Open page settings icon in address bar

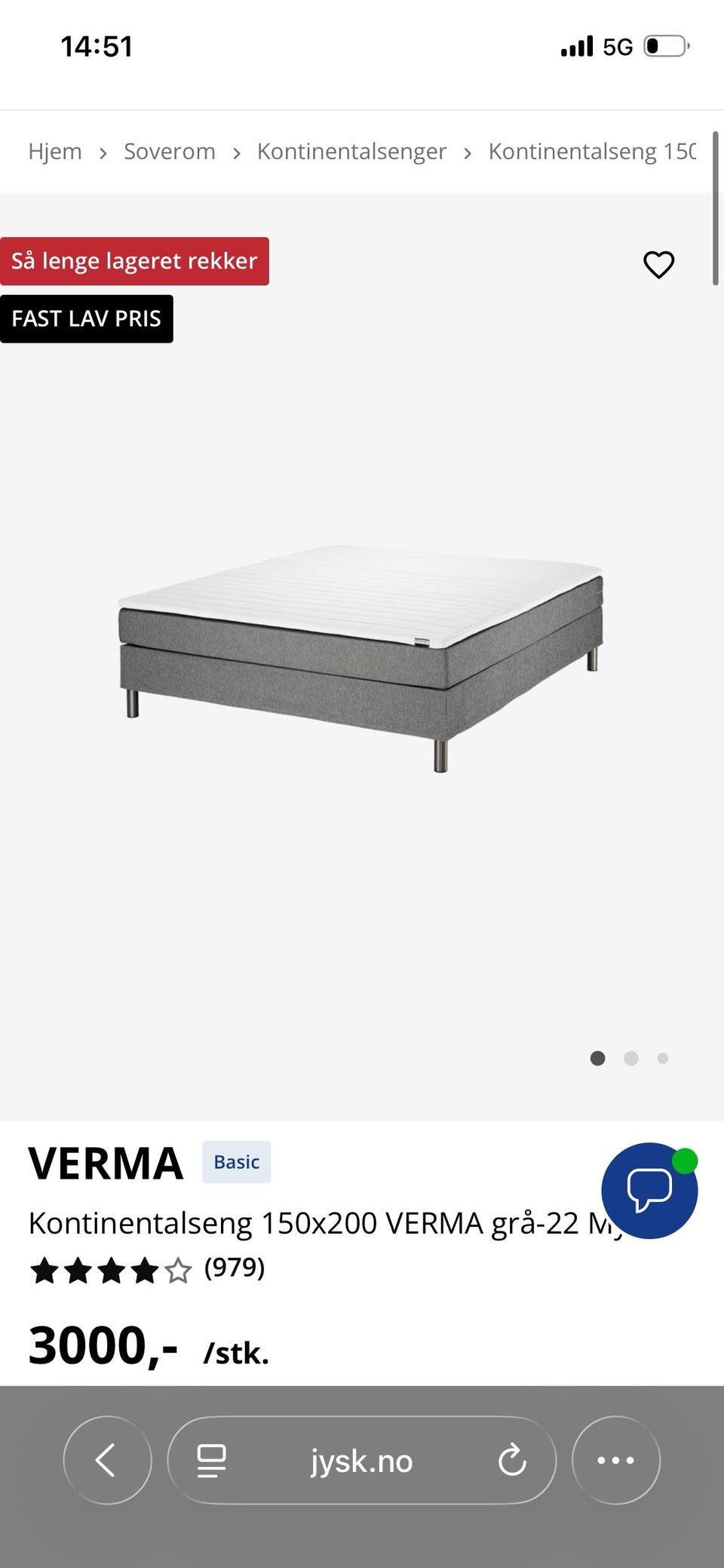[x=211, y=1460]
